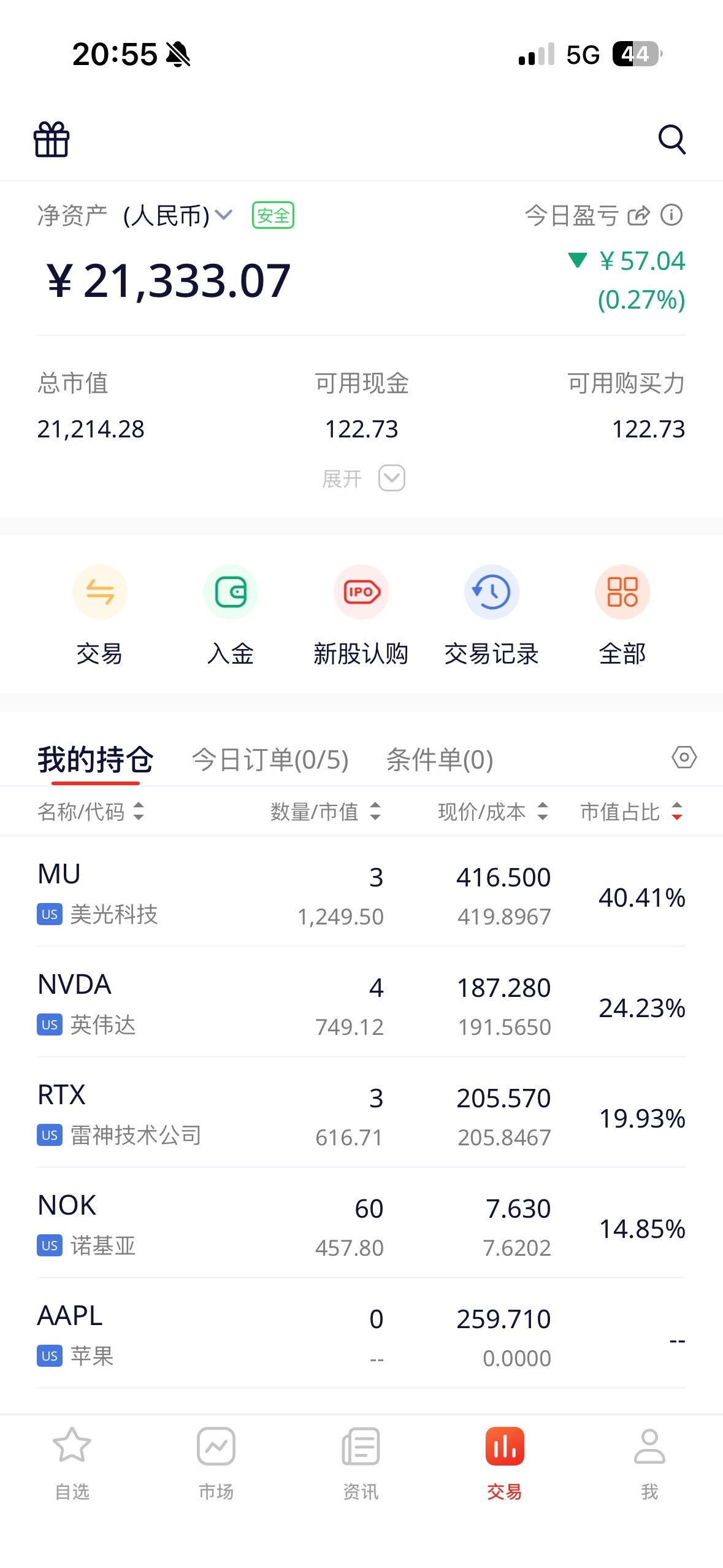Tap 入金 to deposit funds
Image resolution: width=723 pixels, height=1568 pixels.
(x=231, y=615)
